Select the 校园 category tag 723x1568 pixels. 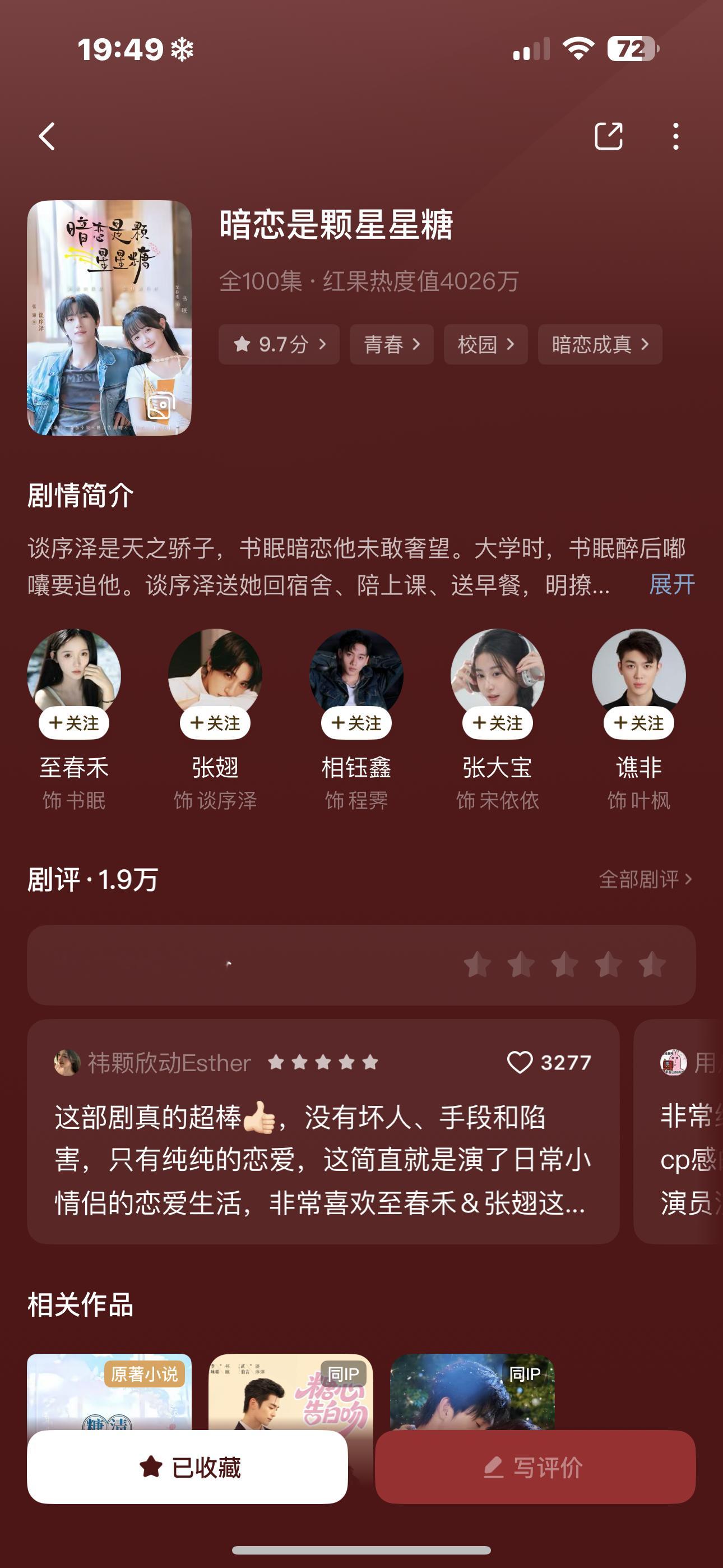pyautogui.click(x=485, y=344)
